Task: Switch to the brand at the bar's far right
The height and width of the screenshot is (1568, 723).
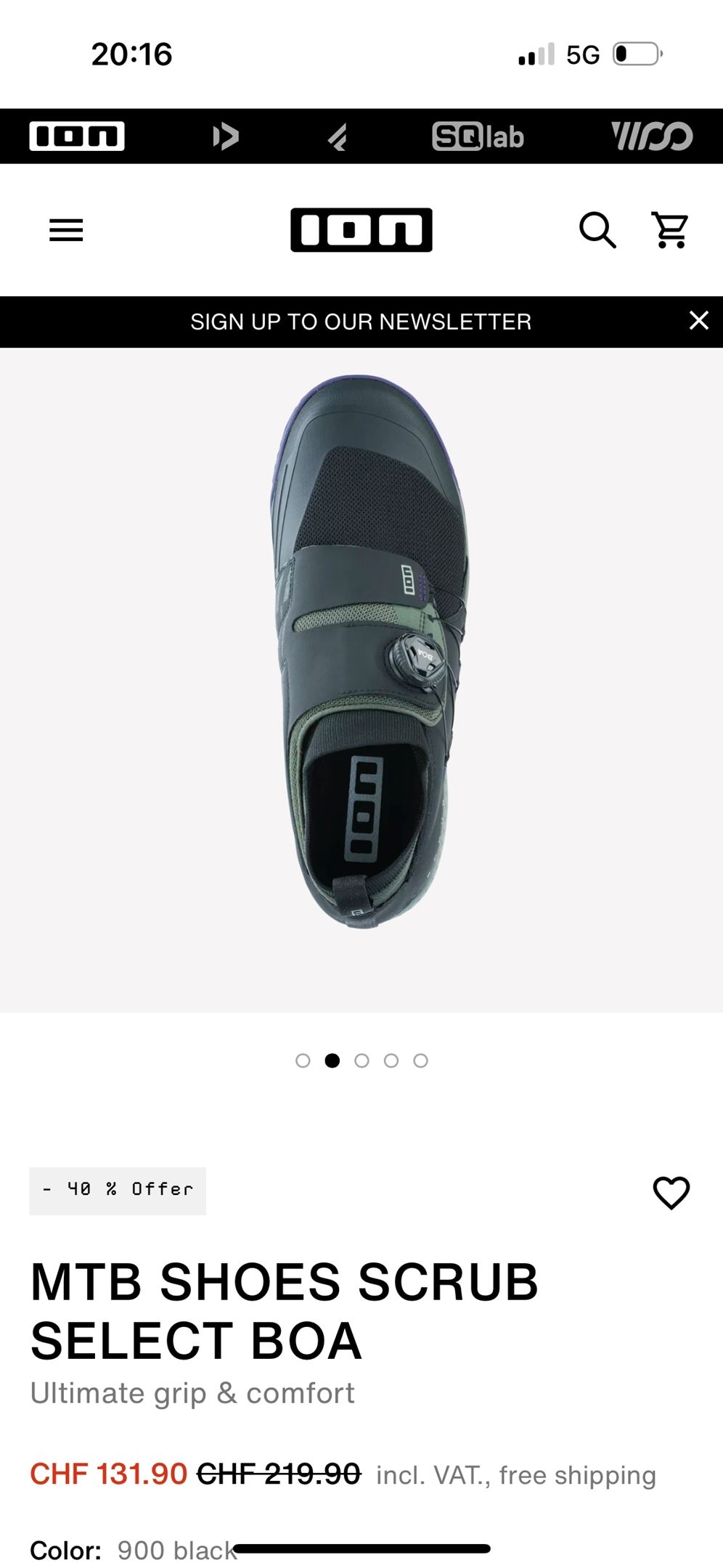Action: pos(651,136)
